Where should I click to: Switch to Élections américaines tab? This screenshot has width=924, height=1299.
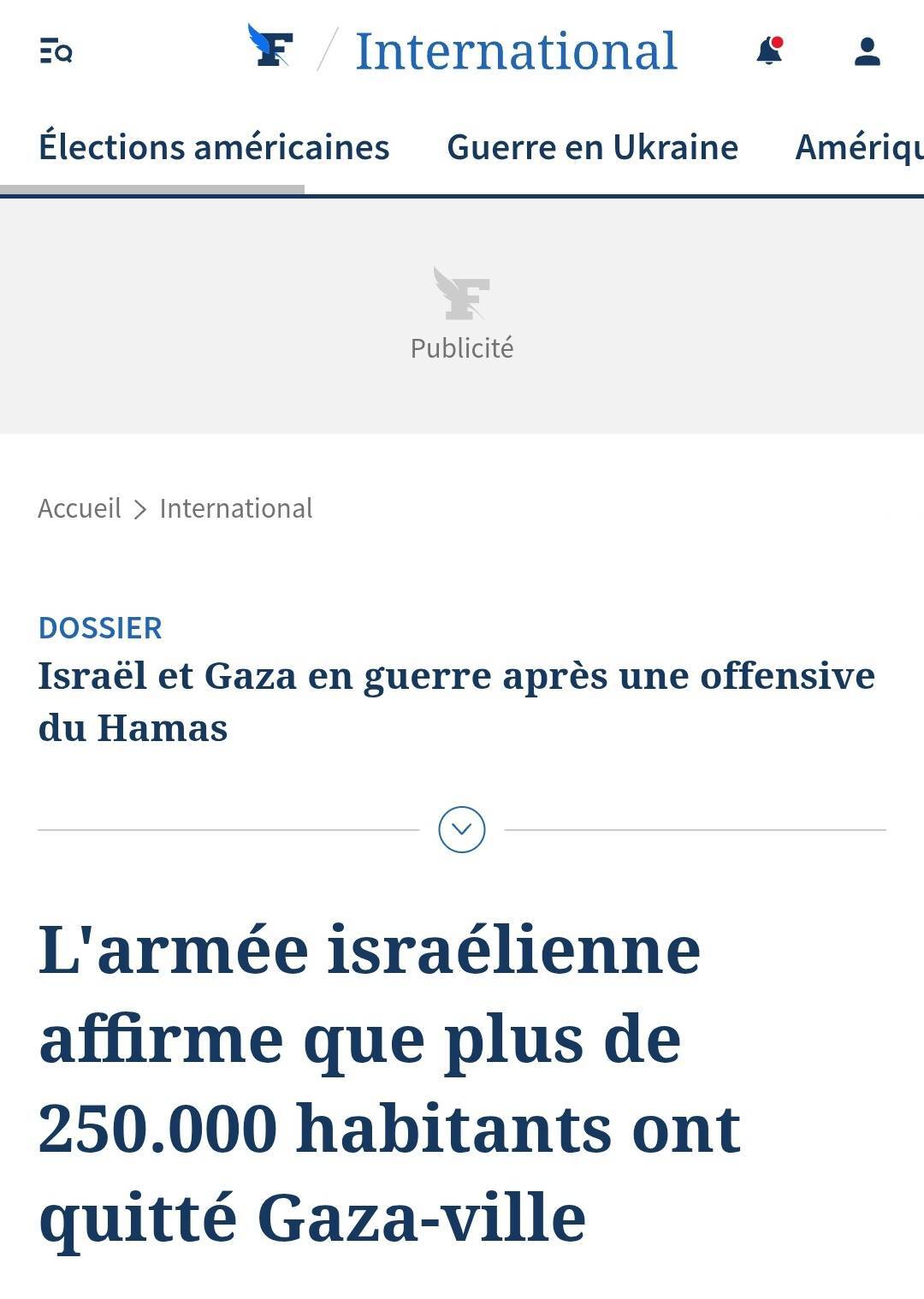click(214, 147)
